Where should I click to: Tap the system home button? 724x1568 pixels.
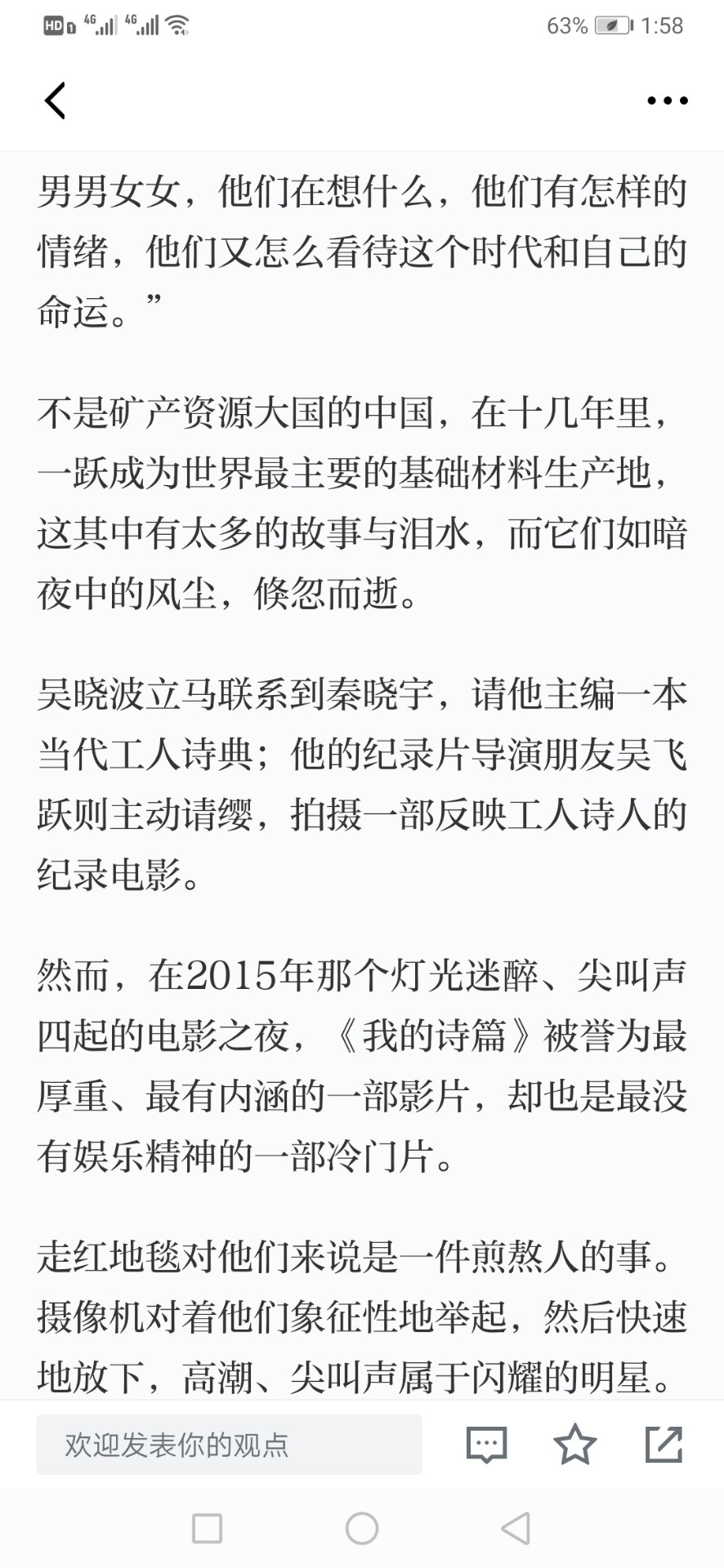point(362,1529)
